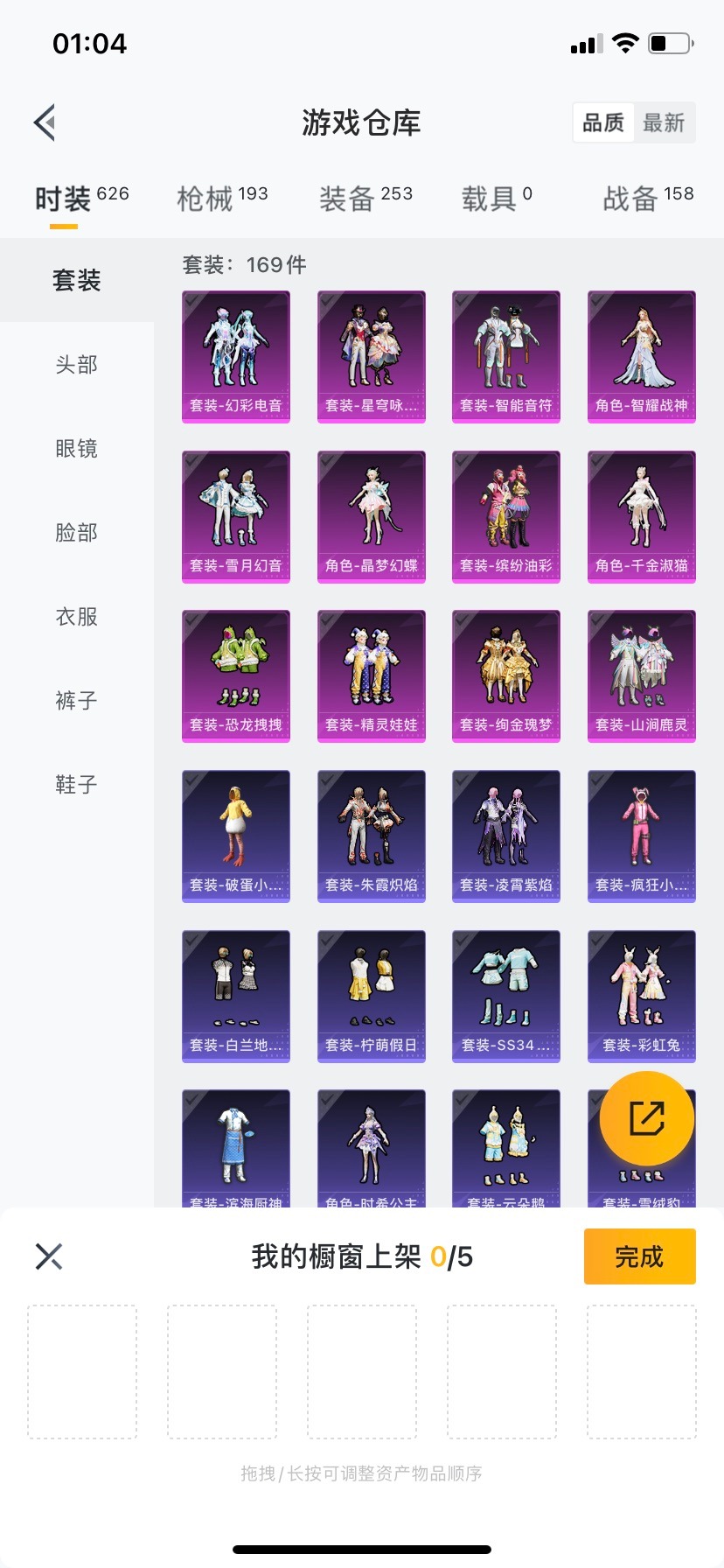Pick the 角色-智耀战神 item

[642, 356]
